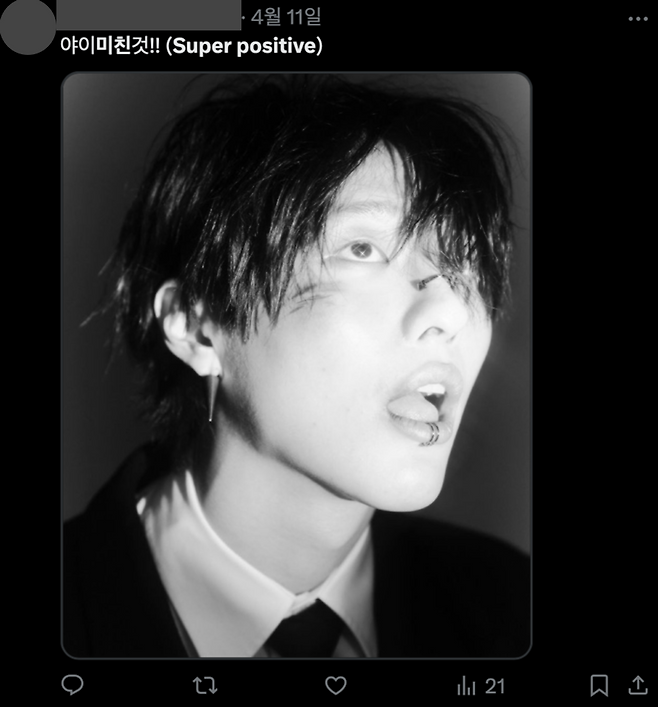This screenshot has height=707, width=658.
Task: Like this post
Action: [x=336, y=685]
